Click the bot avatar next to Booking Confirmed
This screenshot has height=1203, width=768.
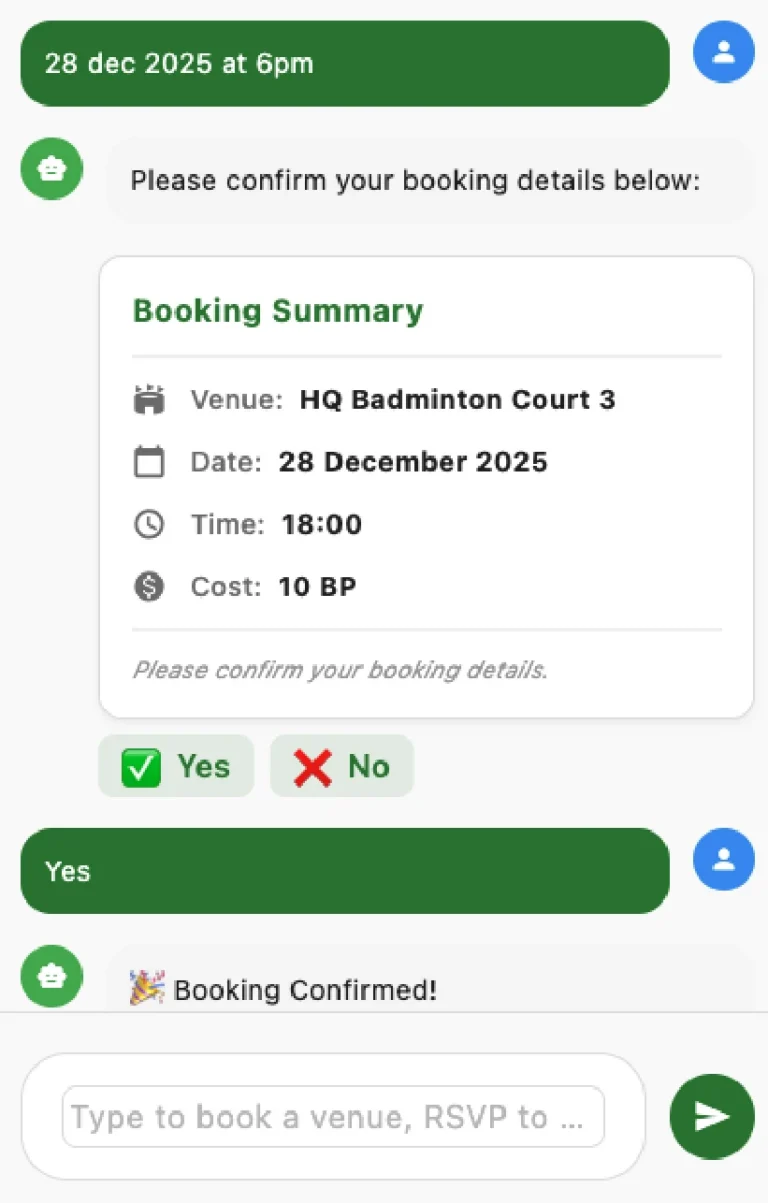51,976
